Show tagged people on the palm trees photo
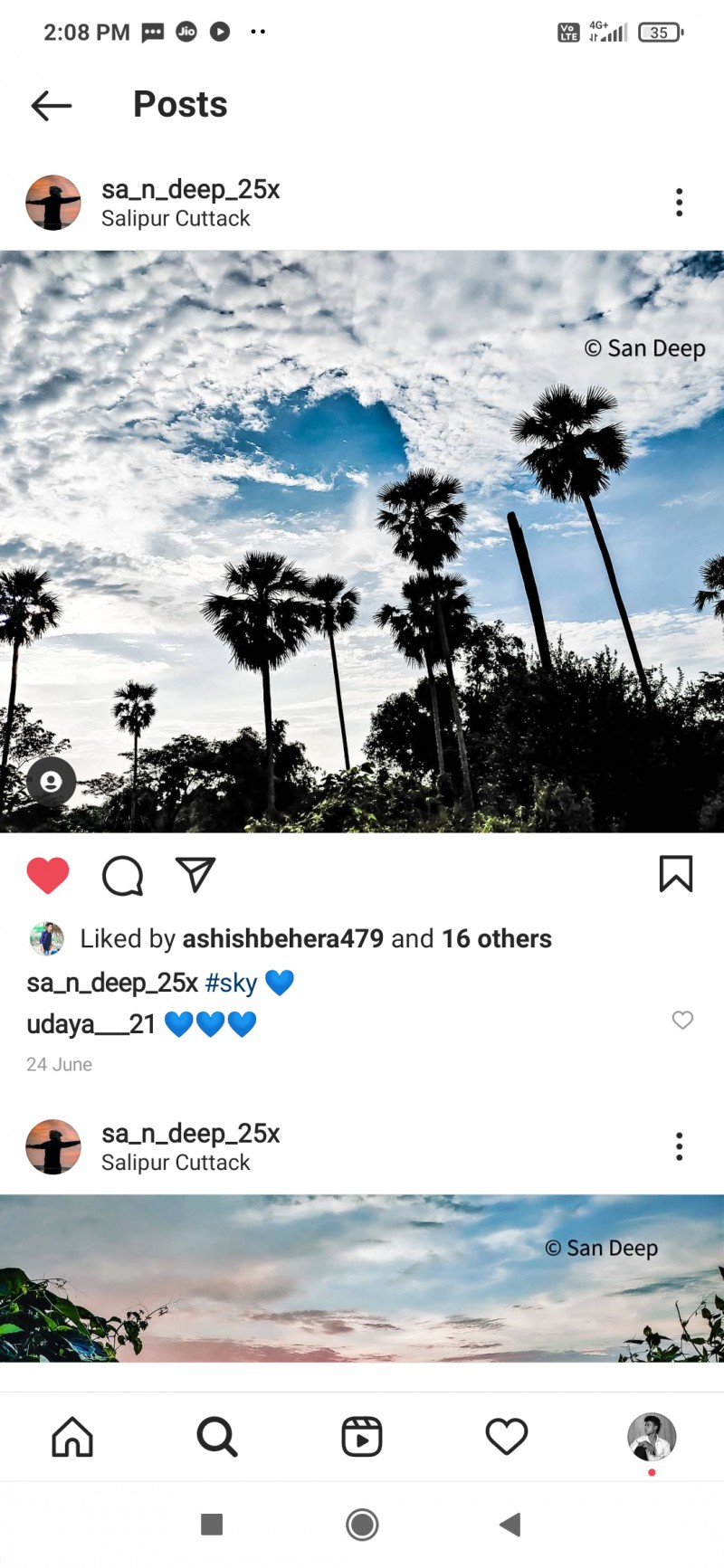Screen dimensions: 724x1568 coord(52,782)
